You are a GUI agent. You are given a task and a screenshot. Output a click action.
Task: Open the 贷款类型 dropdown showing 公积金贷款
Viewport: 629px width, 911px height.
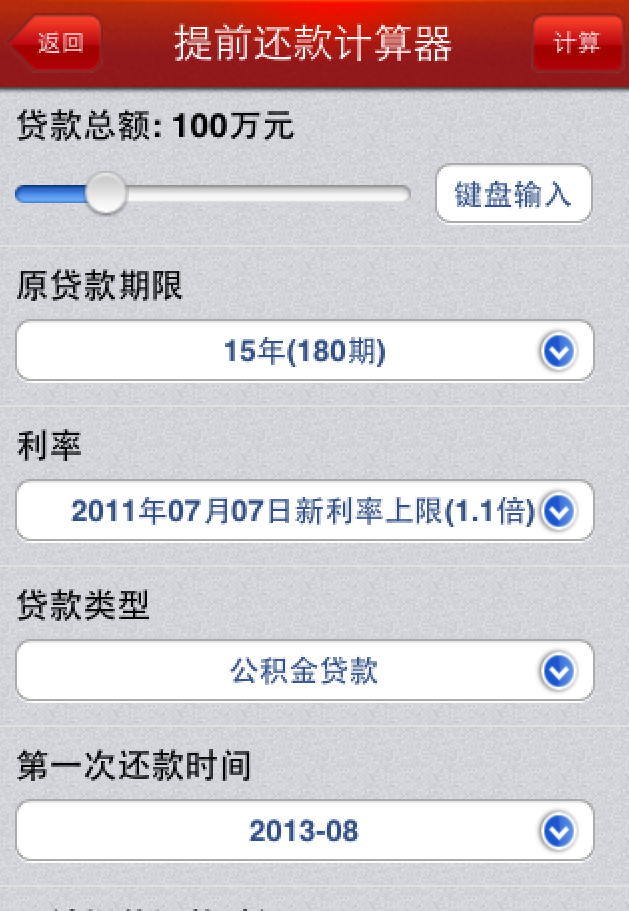[x=305, y=670]
